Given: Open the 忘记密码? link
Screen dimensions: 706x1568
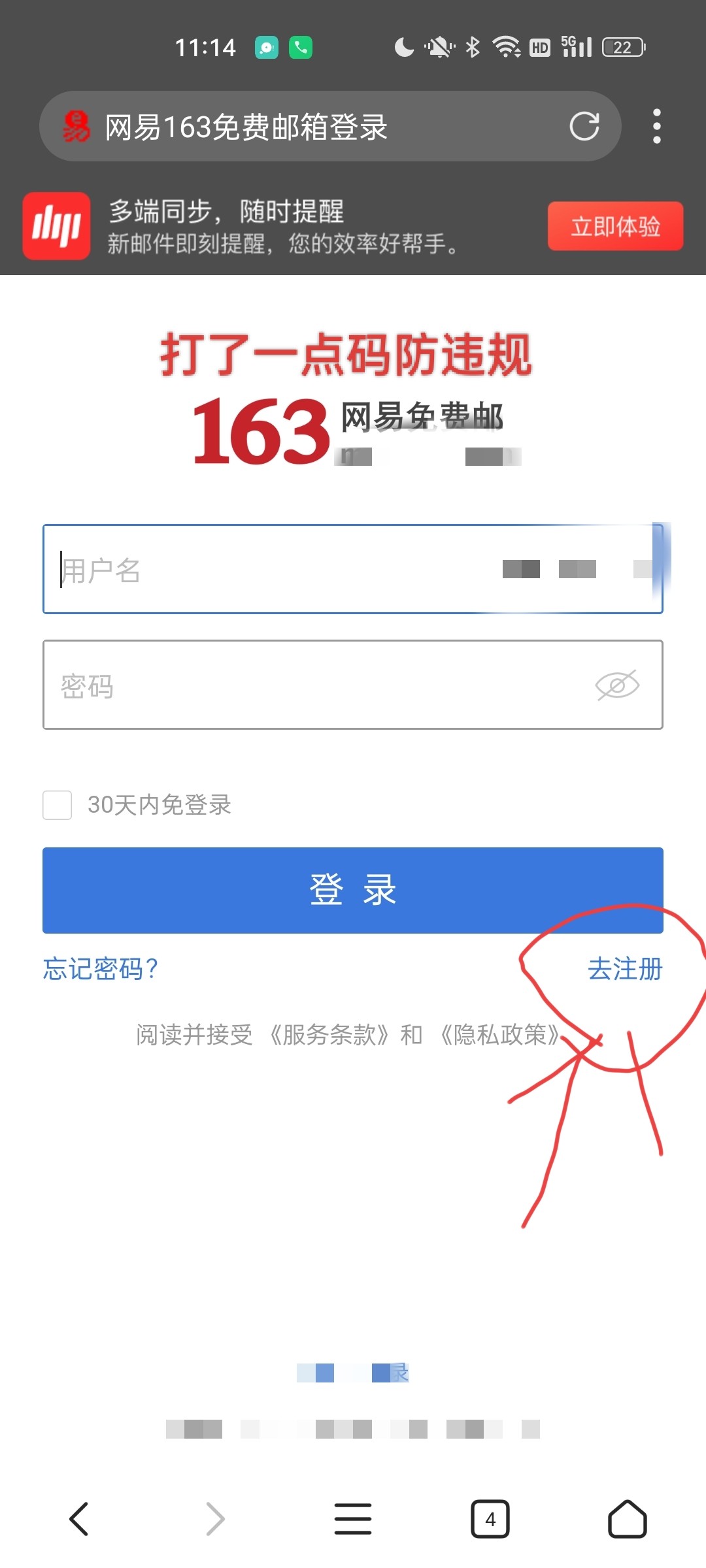Looking at the screenshot, I should [x=101, y=968].
